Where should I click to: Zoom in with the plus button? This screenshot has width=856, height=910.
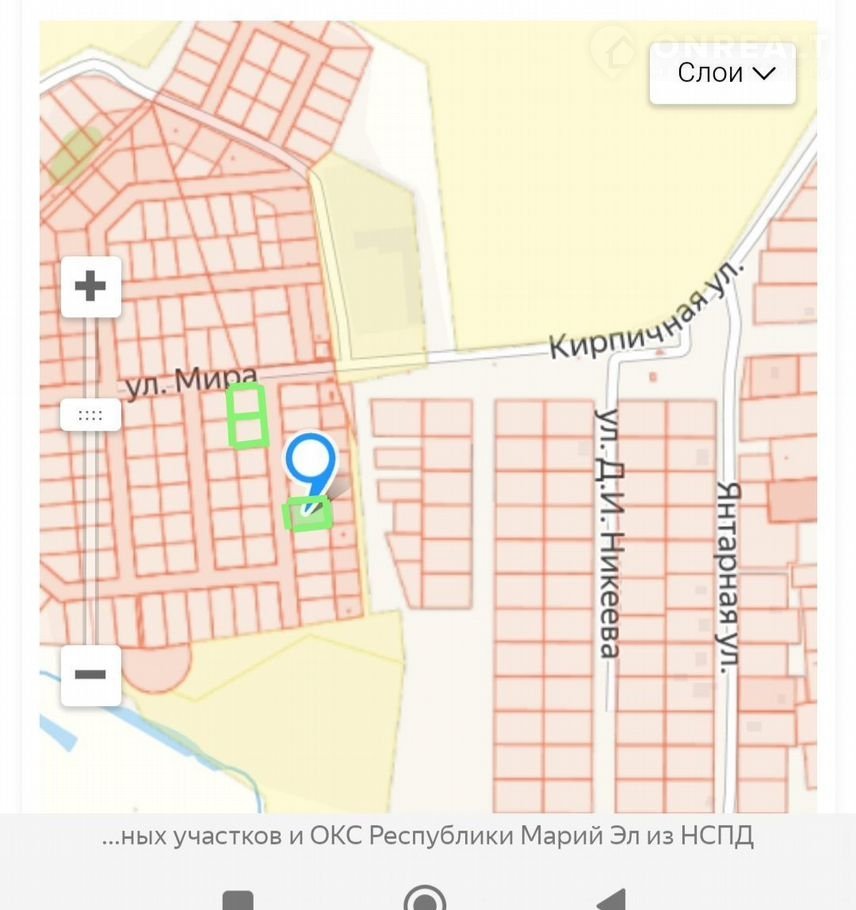(x=91, y=287)
